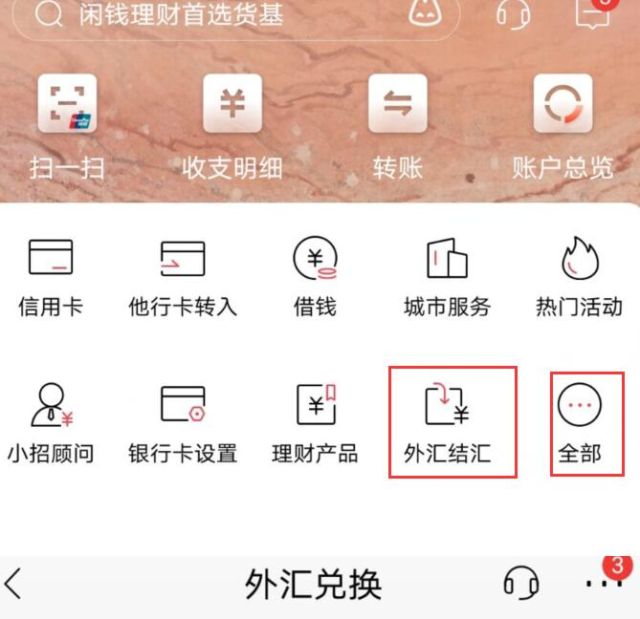Viewport: 640px width, 619px height.
Task: Open 小招顾问 advisor
Action: 50,422
